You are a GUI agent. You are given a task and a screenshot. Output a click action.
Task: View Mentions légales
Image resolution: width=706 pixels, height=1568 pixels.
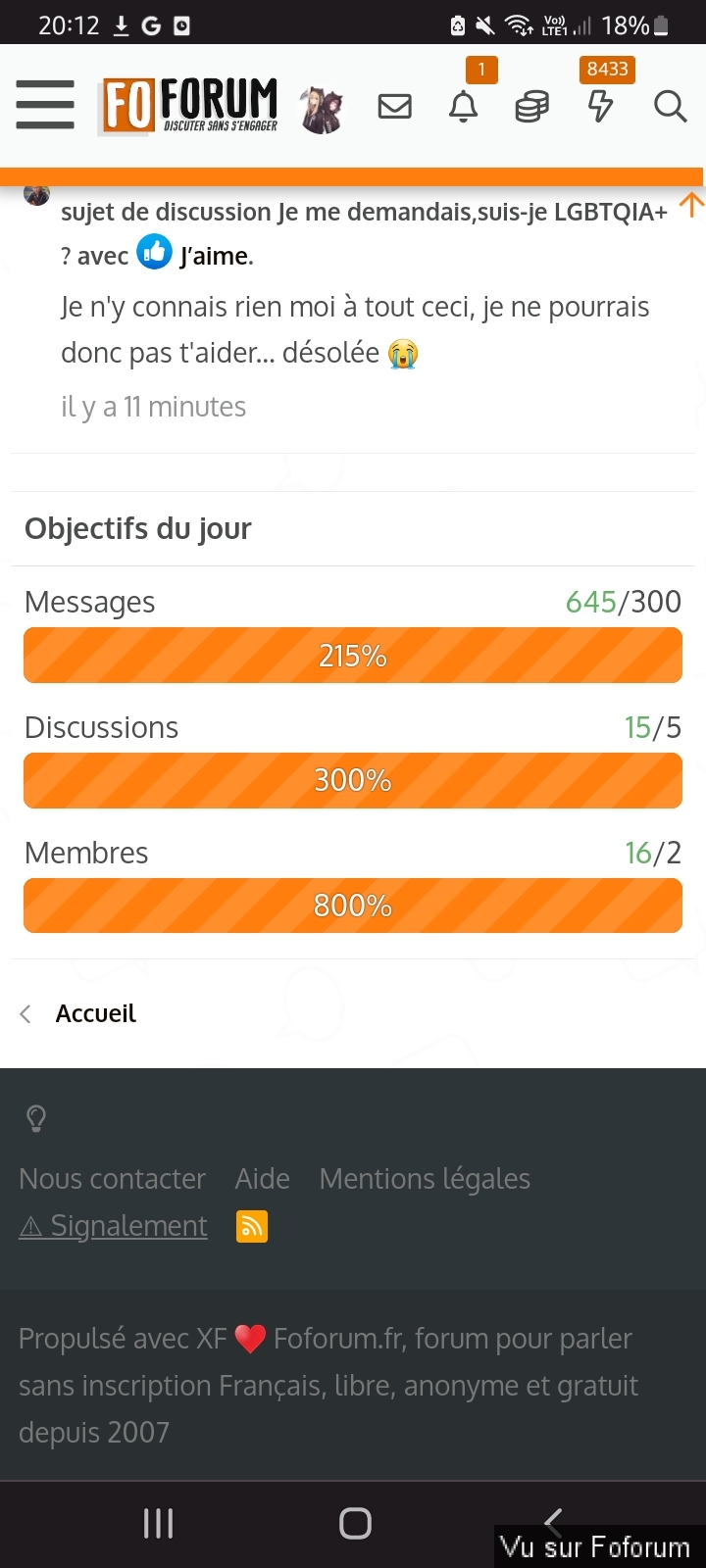pos(425,1178)
